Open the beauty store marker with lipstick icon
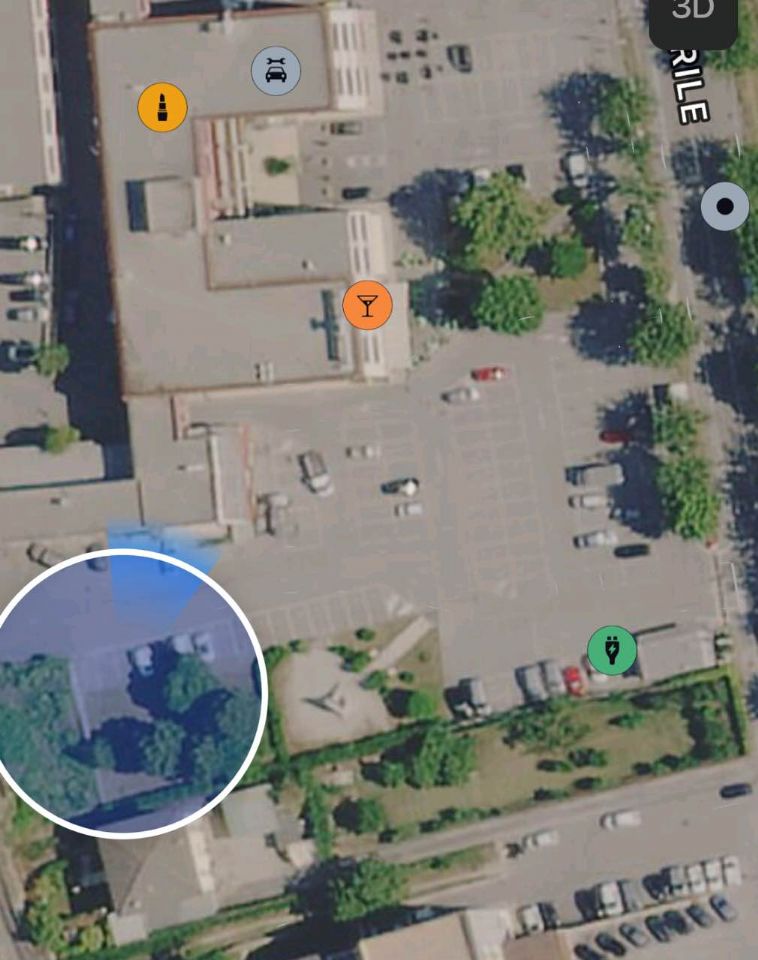 pos(162,106)
